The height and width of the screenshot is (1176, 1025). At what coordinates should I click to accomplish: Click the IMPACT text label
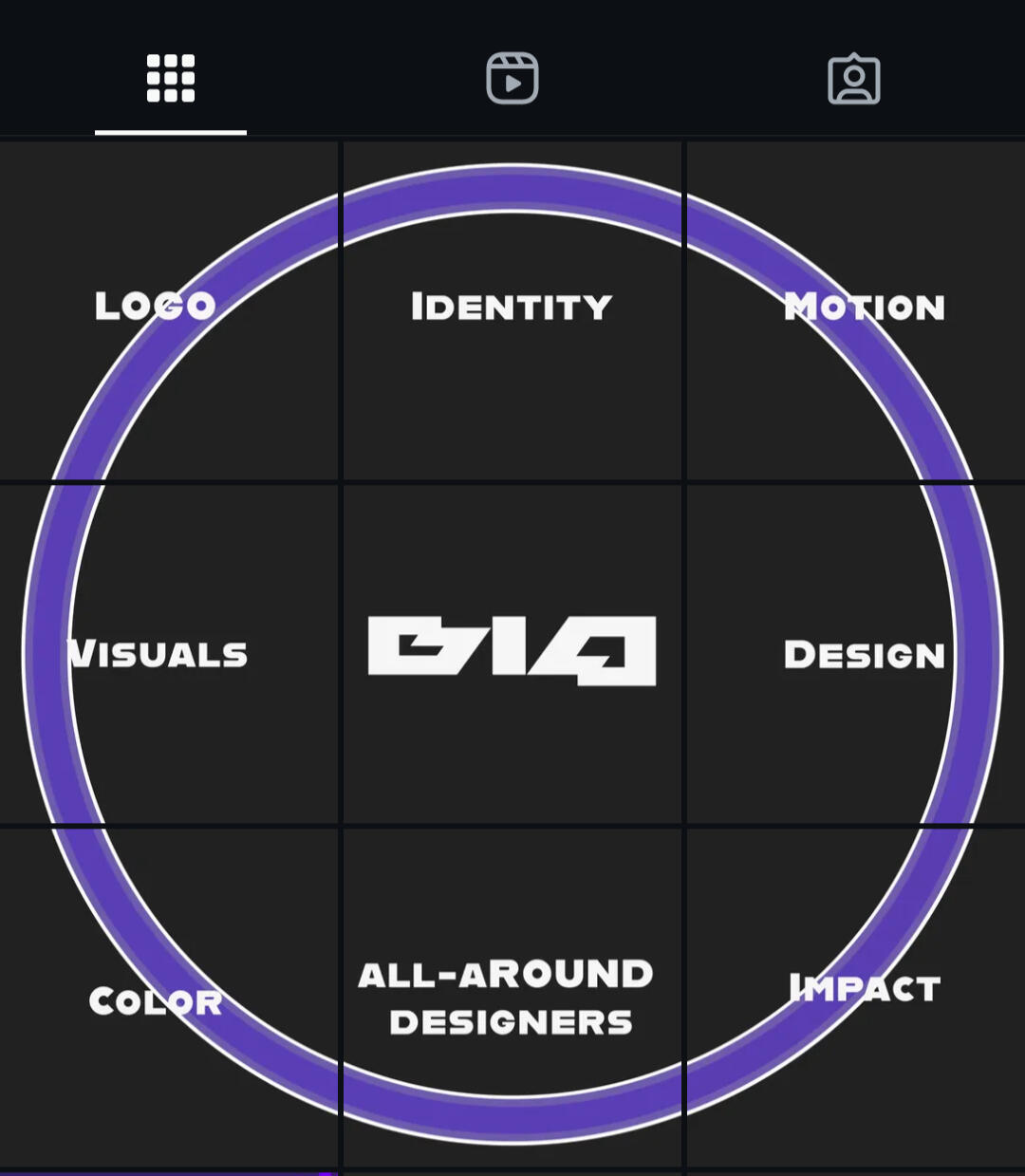864,987
